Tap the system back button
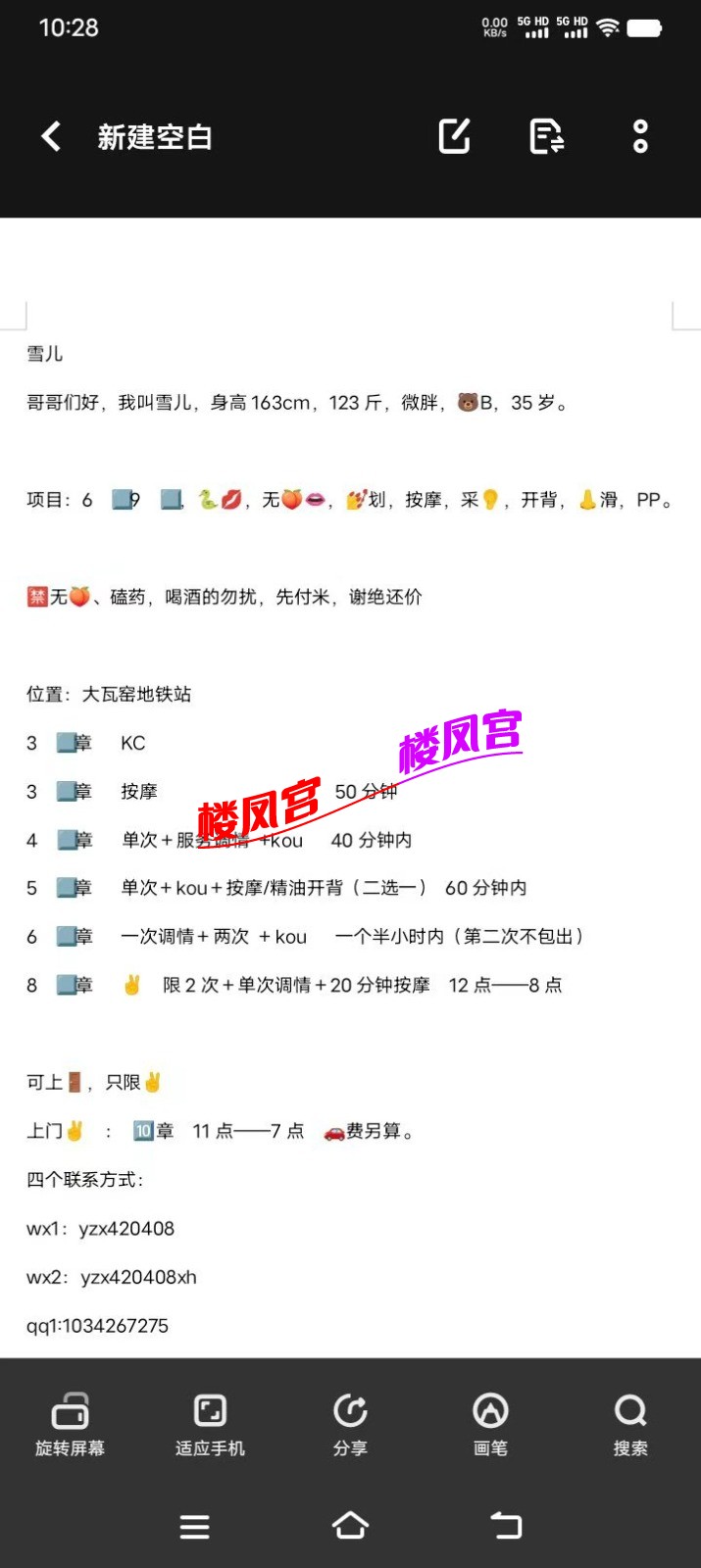The image size is (701, 1568). point(506,1526)
